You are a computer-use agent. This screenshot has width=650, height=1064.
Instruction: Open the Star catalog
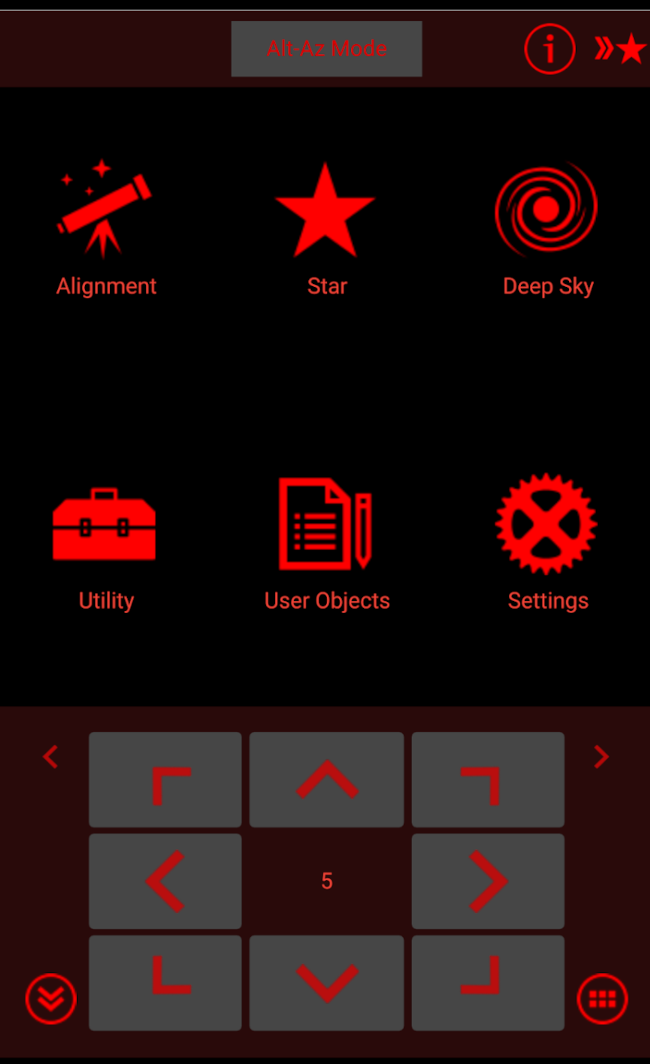tap(326, 230)
